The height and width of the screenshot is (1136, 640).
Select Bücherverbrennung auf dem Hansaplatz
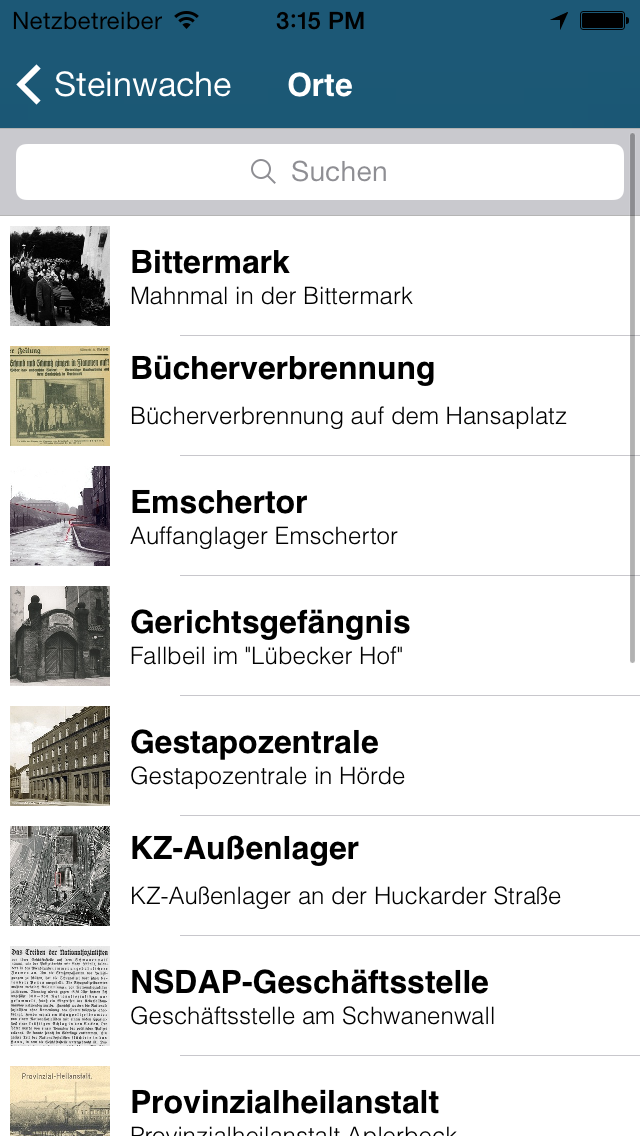[x=320, y=396]
